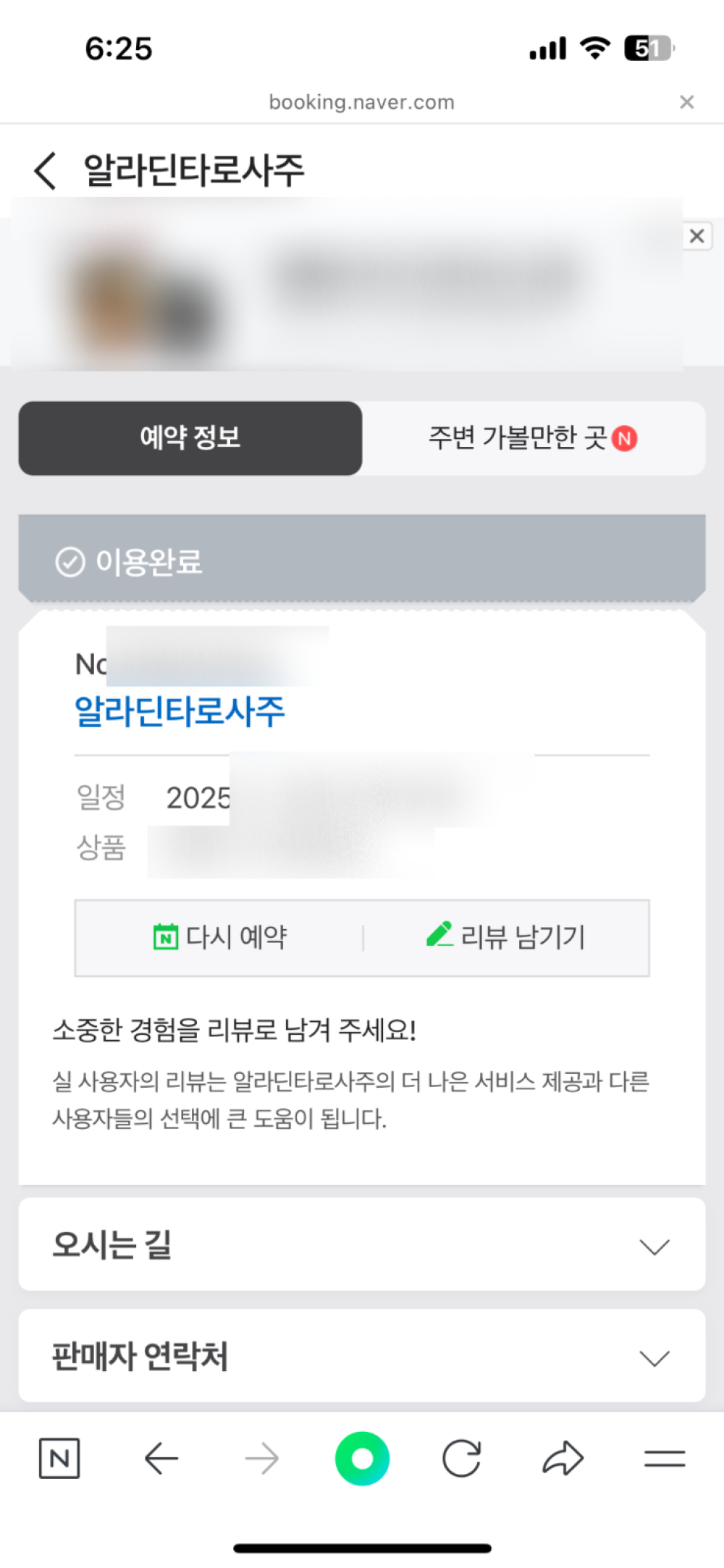Dismiss the blurred banner
Screen dimensions: 724x1568
point(696,236)
